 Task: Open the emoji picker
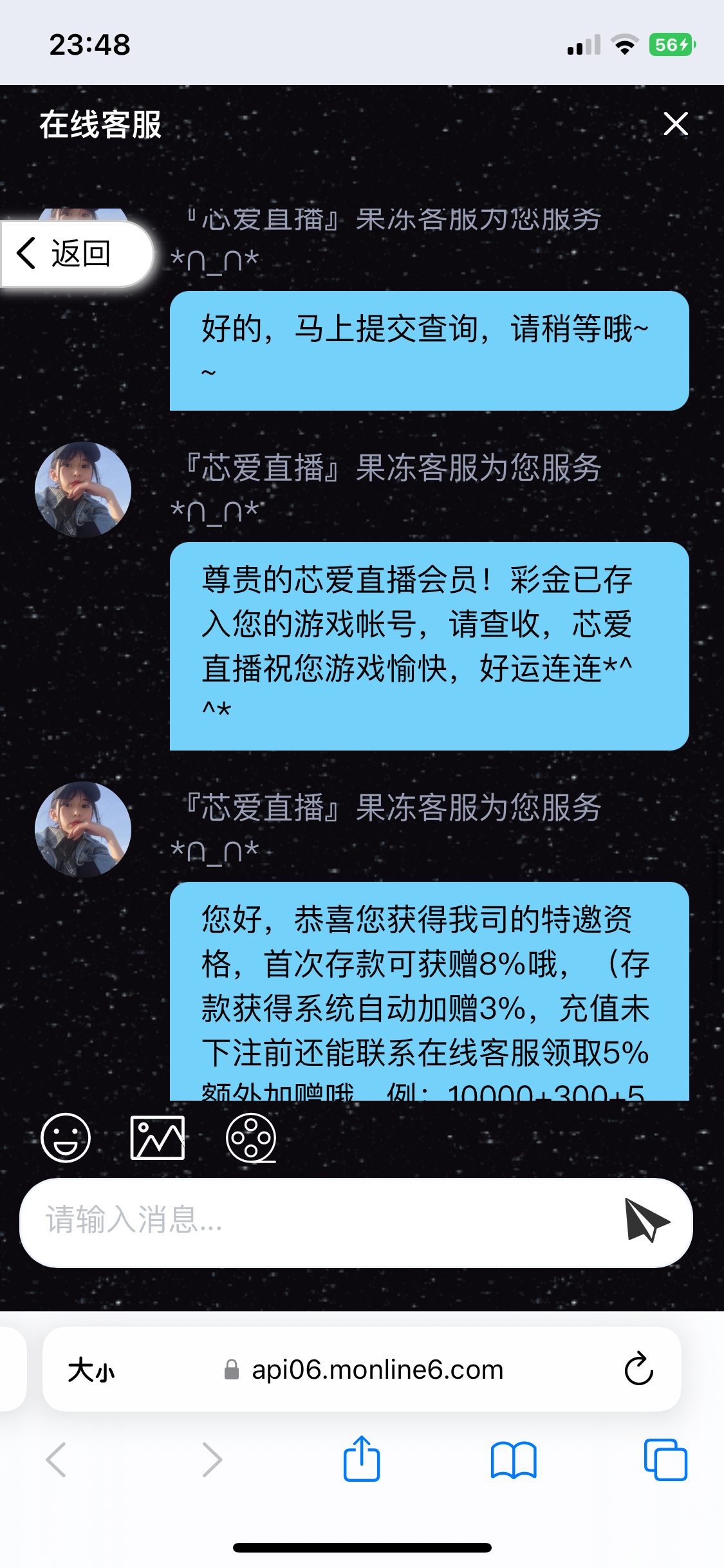click(66, 1138)
